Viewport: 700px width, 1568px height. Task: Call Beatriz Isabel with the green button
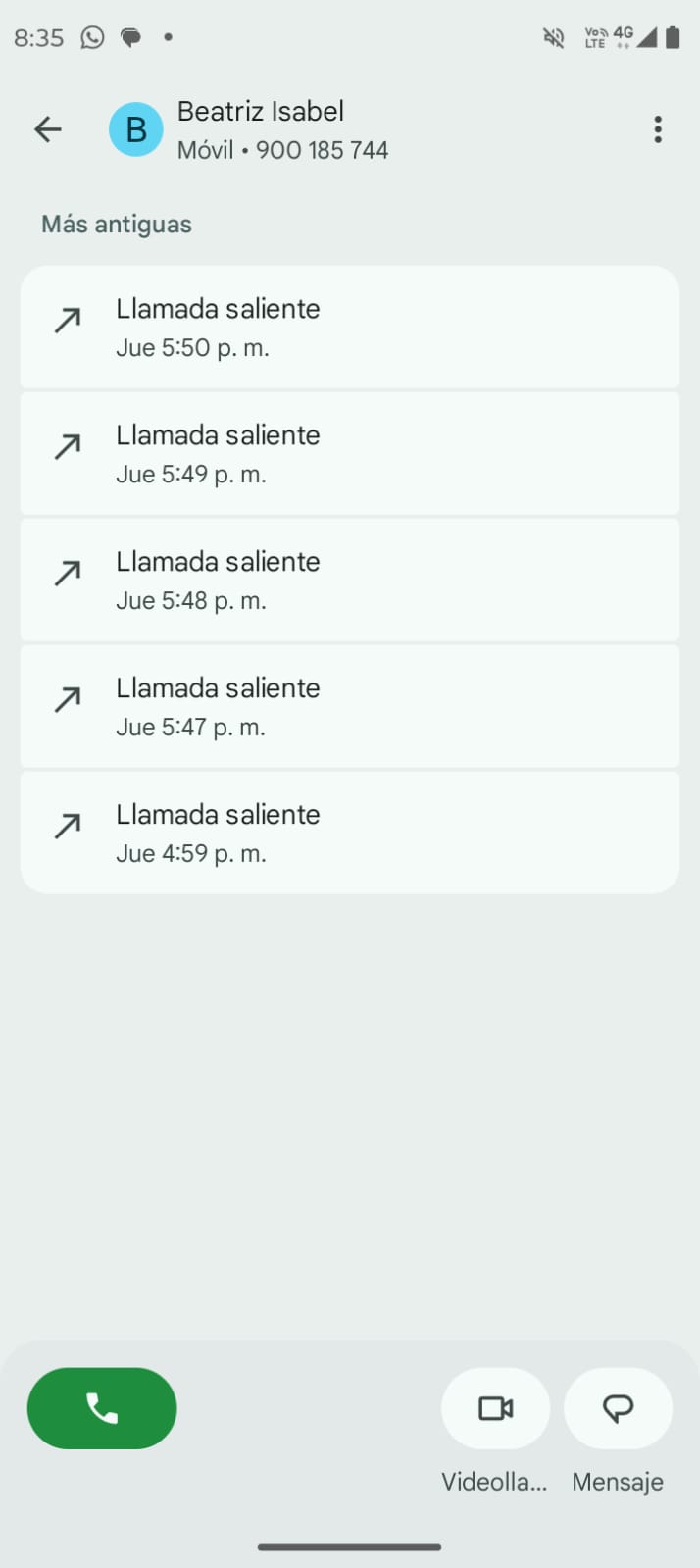[x=102, y=1408]
